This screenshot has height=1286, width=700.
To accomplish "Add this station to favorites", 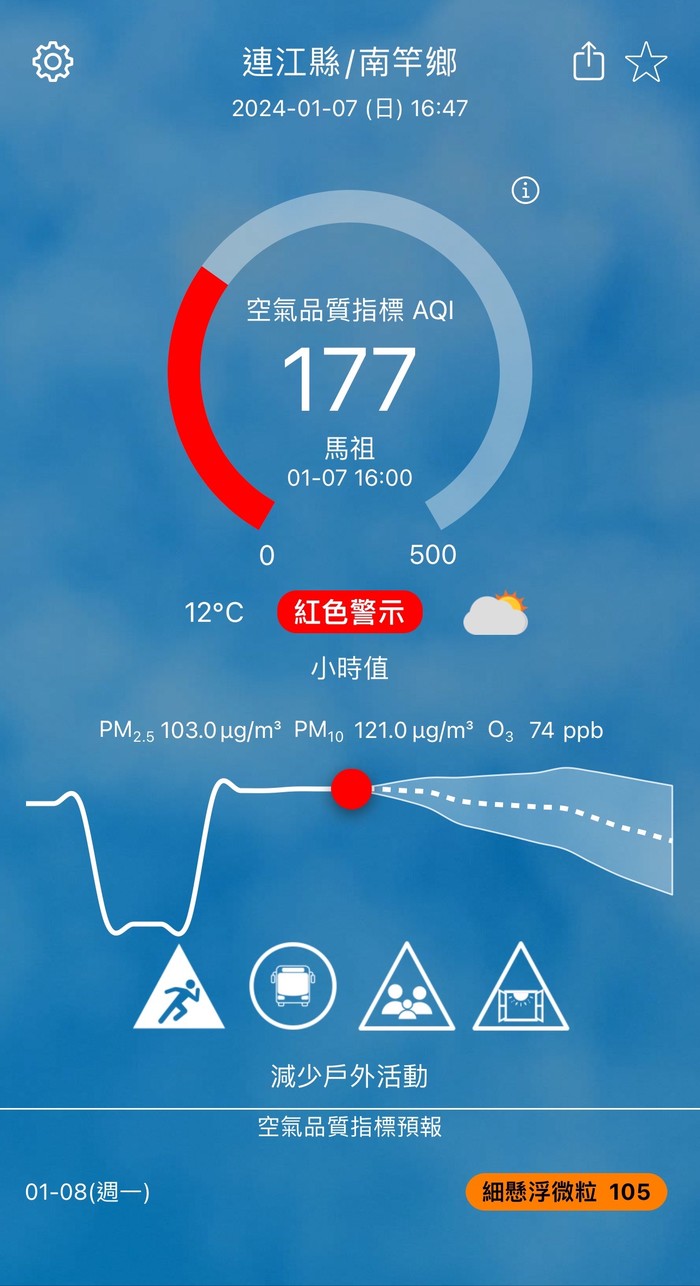I will coord(646,63).
